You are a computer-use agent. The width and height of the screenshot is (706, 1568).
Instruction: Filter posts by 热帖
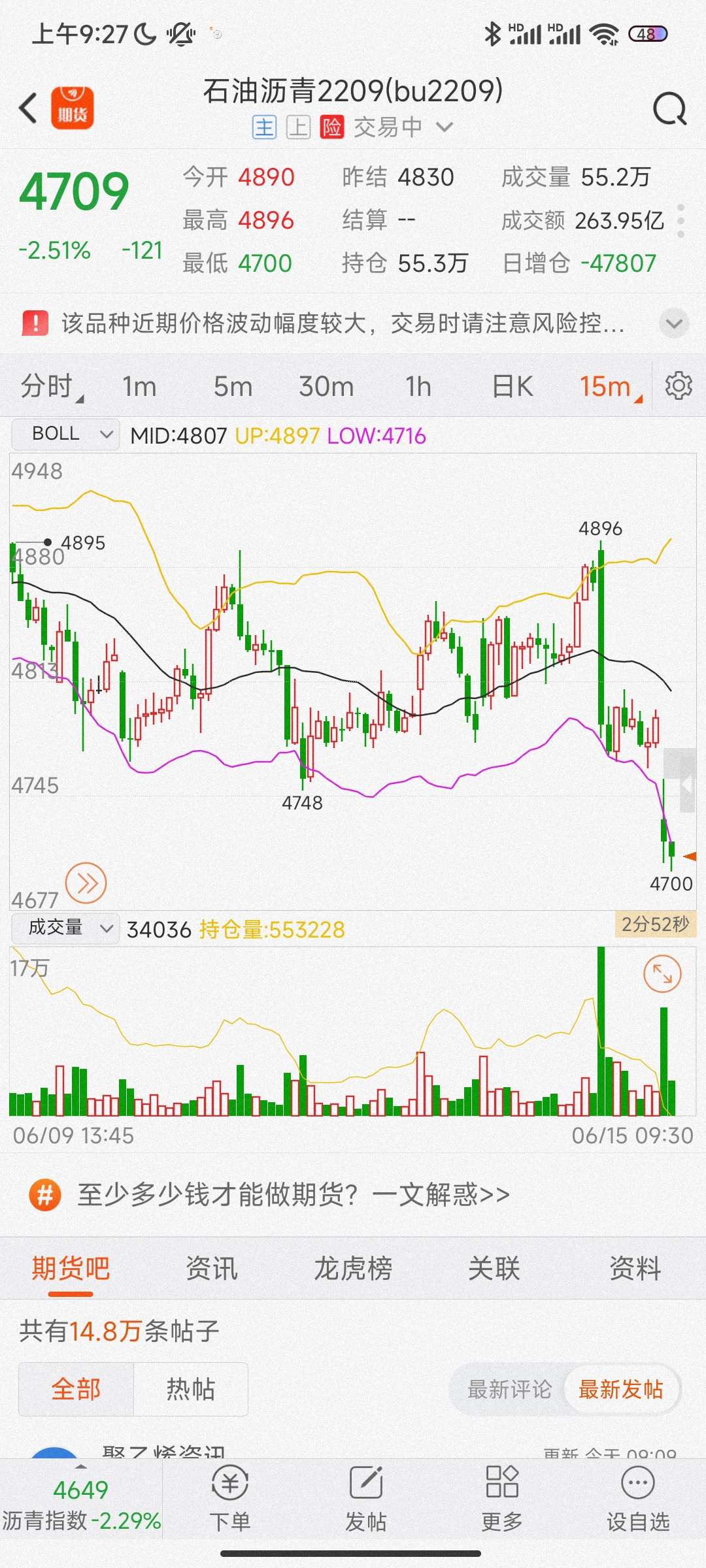191,1389
